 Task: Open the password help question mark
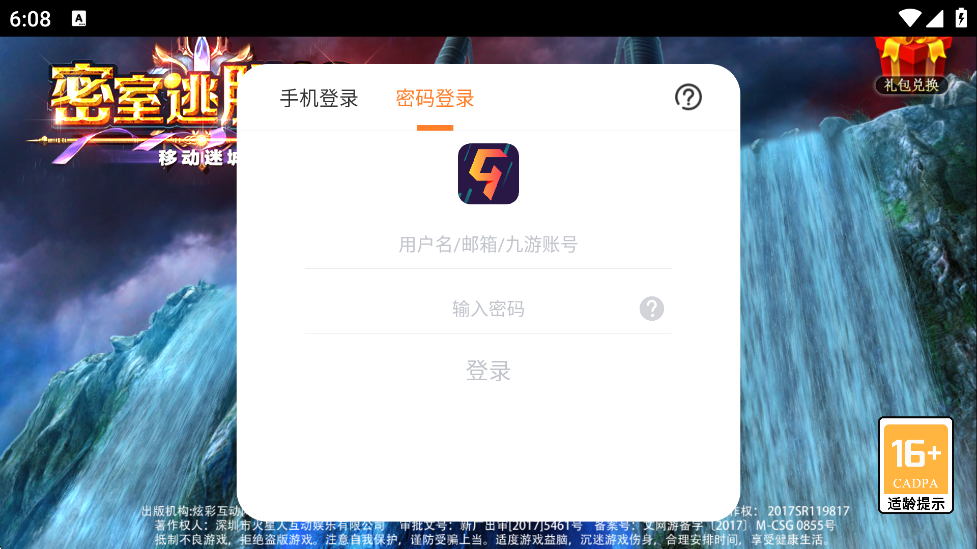(x=652, y=308)
